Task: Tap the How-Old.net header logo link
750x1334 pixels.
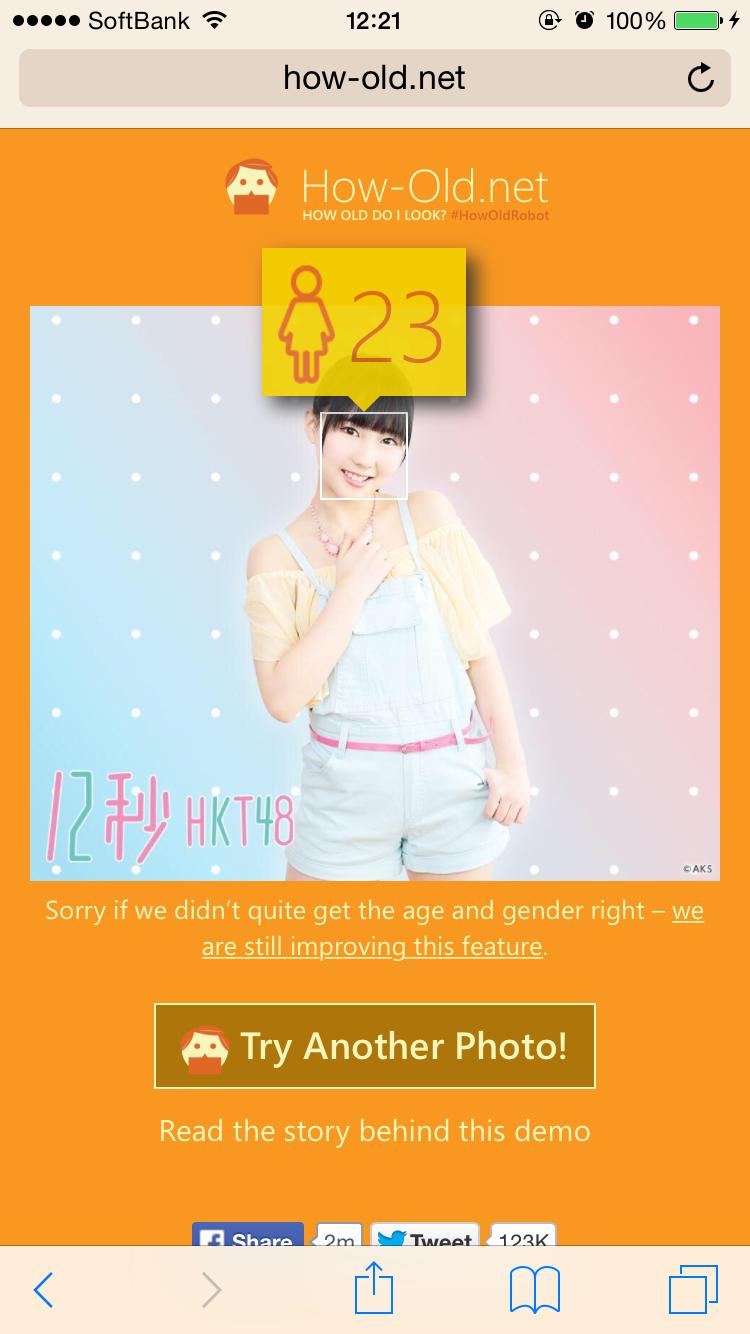Action: (387, 190)
